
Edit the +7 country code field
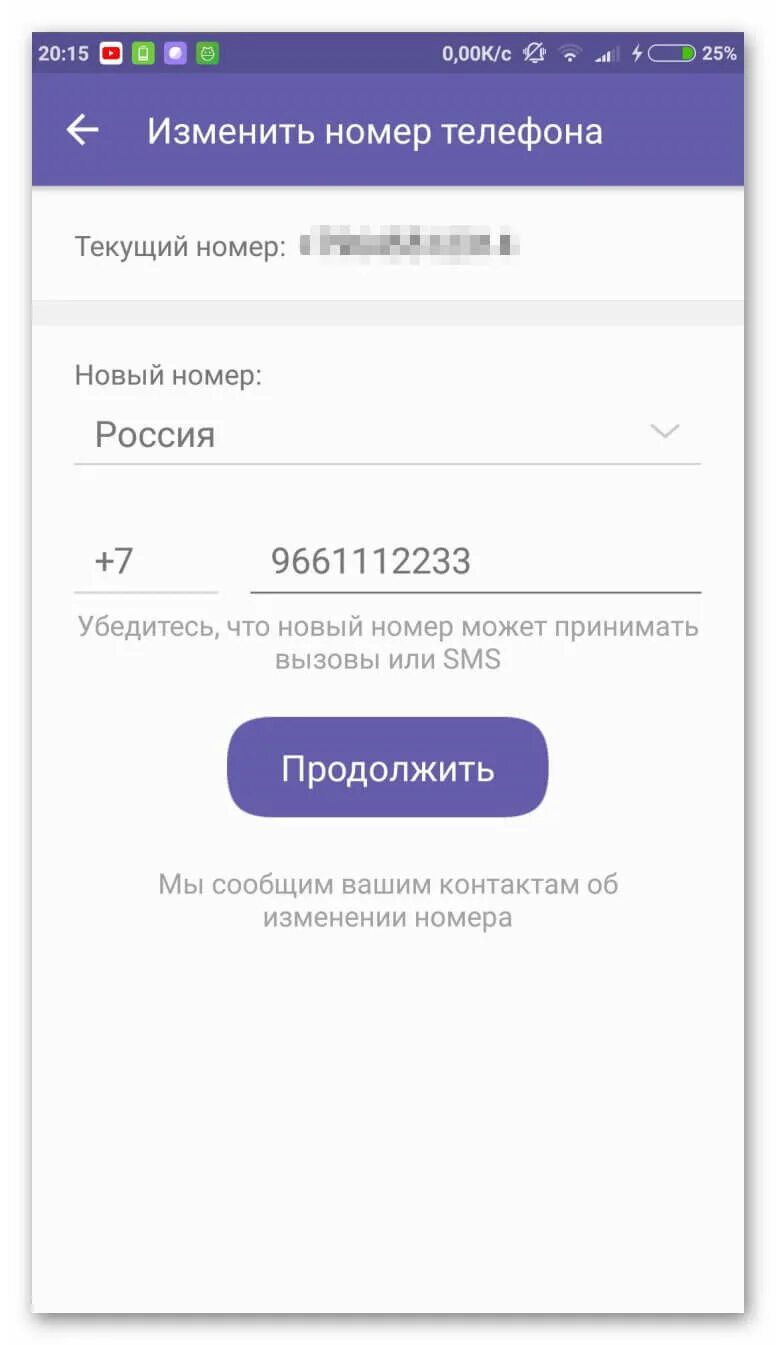click(x=146, y=562)
